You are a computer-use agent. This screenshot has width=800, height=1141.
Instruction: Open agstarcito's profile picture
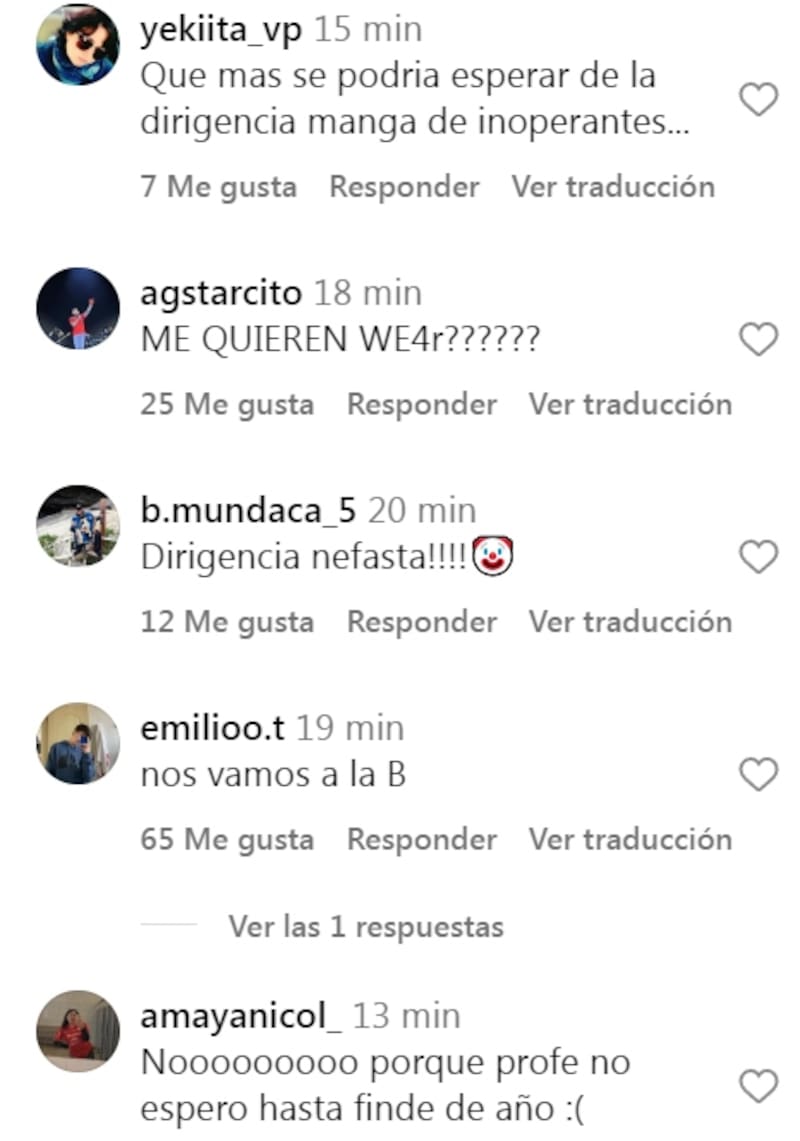(78, 308)
